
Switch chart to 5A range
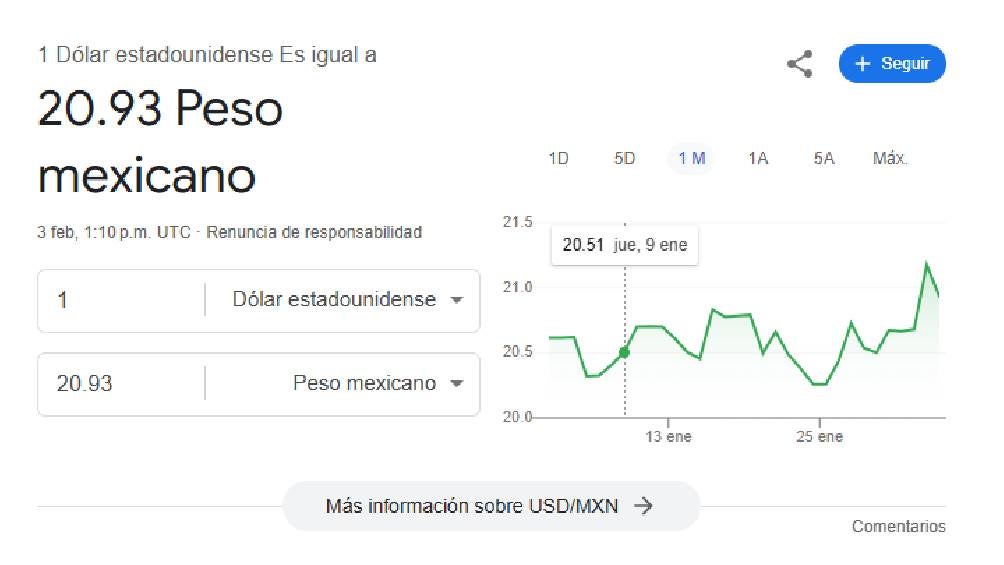tap(823, 158)
